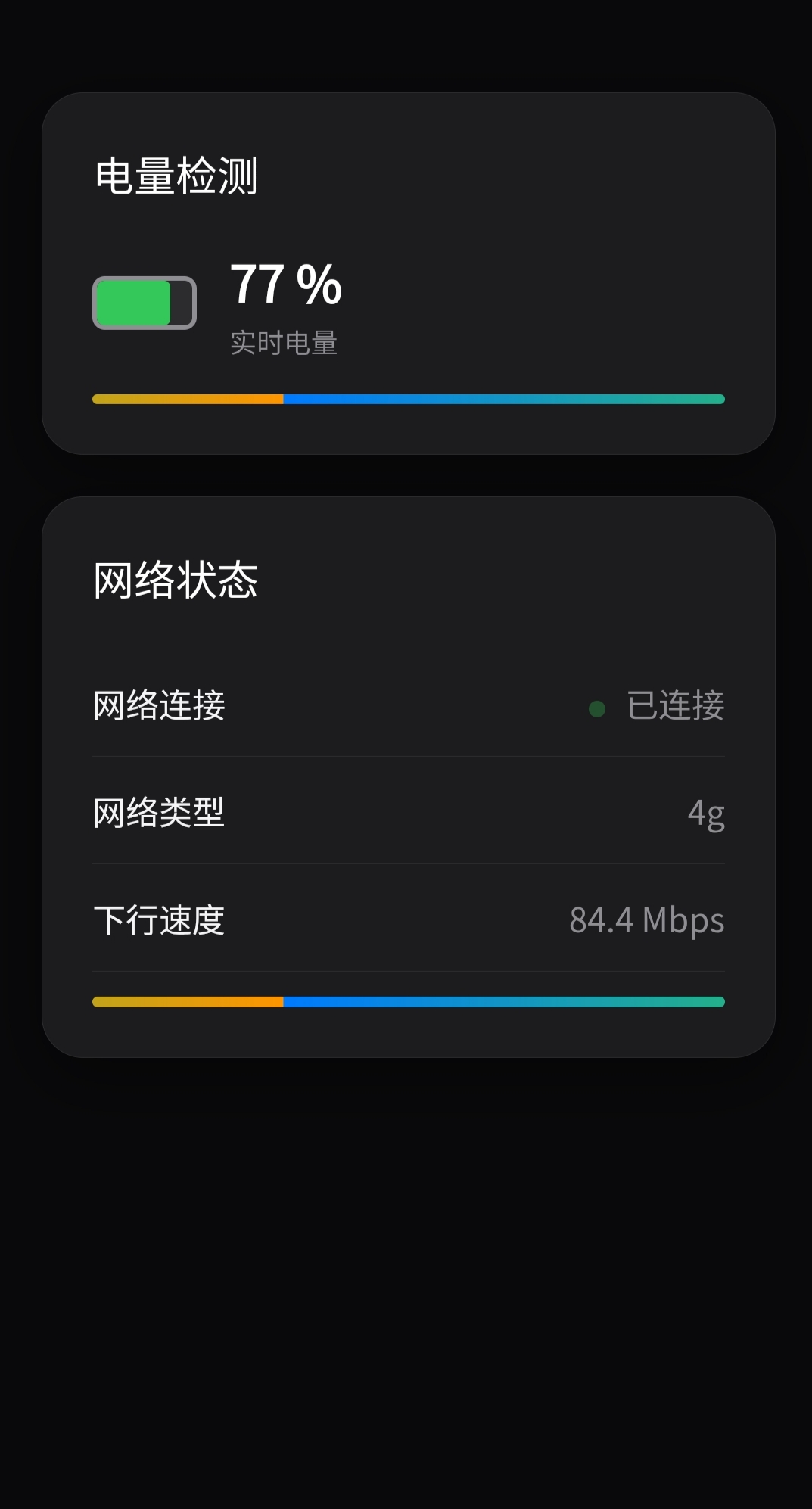
Task: Click the 84.4 Mbps speed reading
Action: pos(647,920)
